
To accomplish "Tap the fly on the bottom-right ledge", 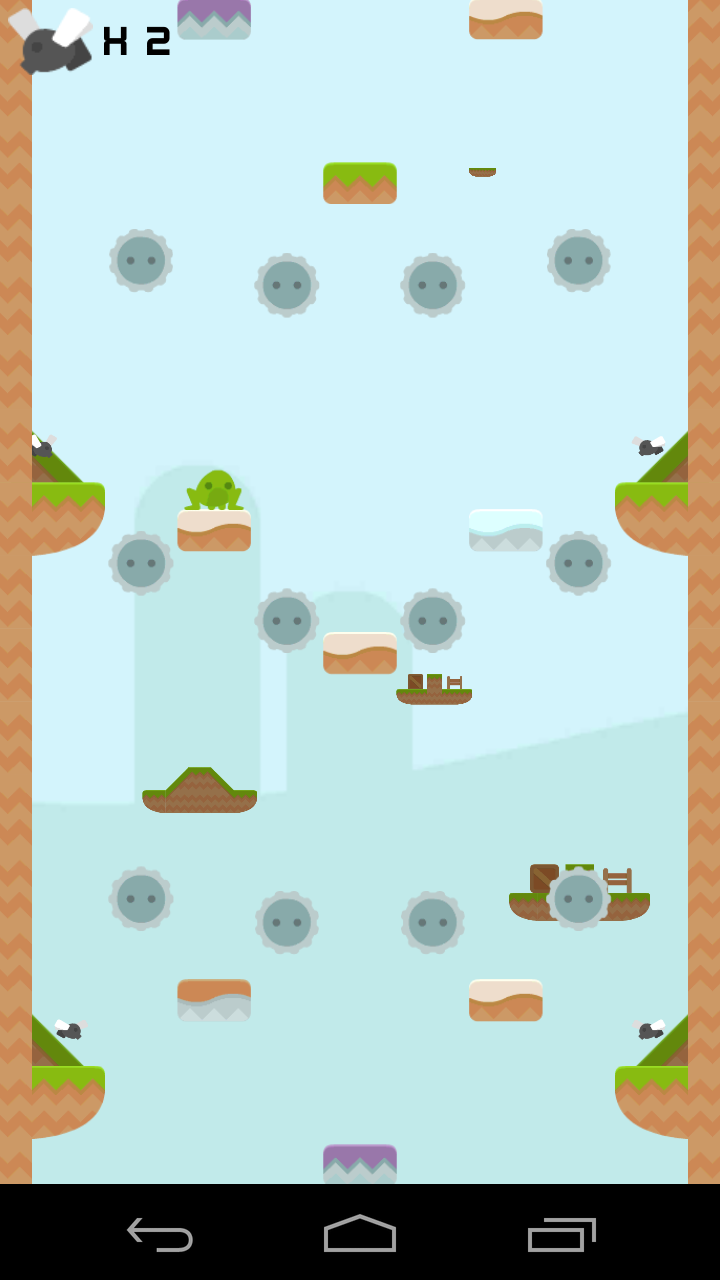I will pos(651,1030).
